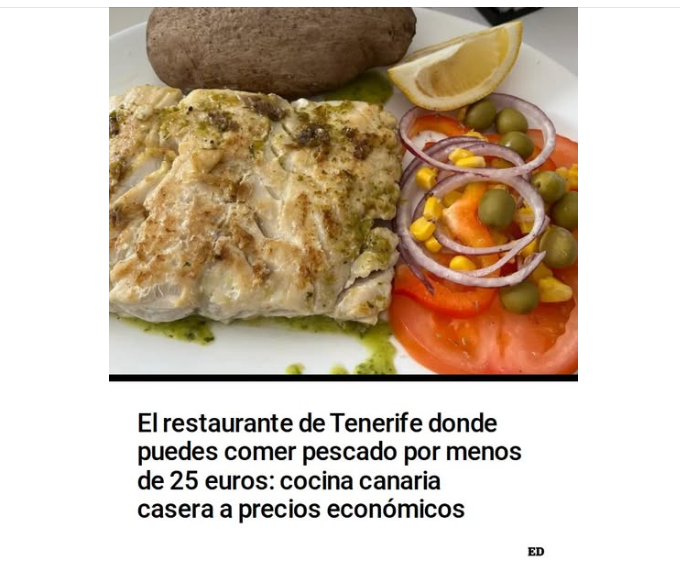The width and height of the screenshot is (680, 567).
Task: Open the Tenerife fish restaurant article photo
Action: [x=343, y=190]
